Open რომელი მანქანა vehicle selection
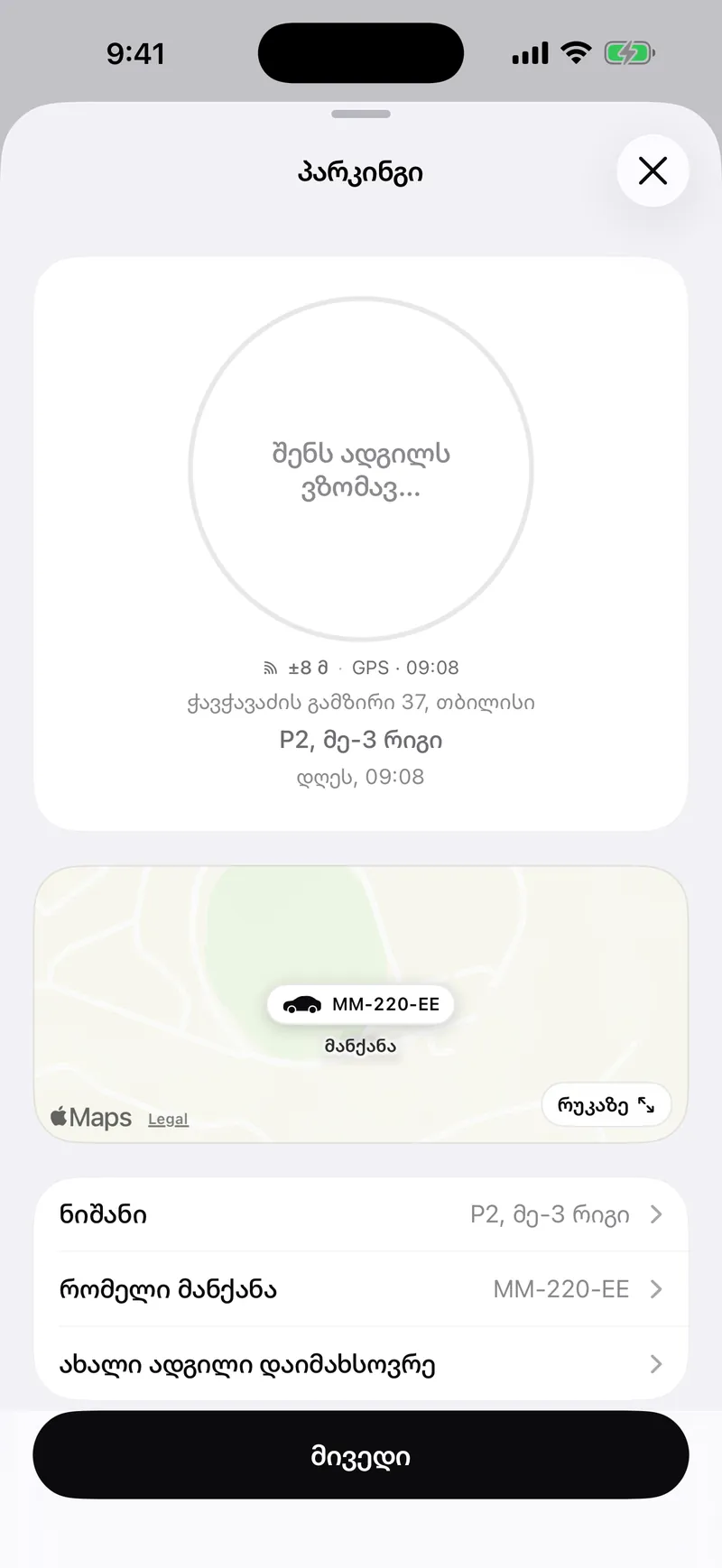This screenshot has height=1568, width=722. coord(361,1289)
